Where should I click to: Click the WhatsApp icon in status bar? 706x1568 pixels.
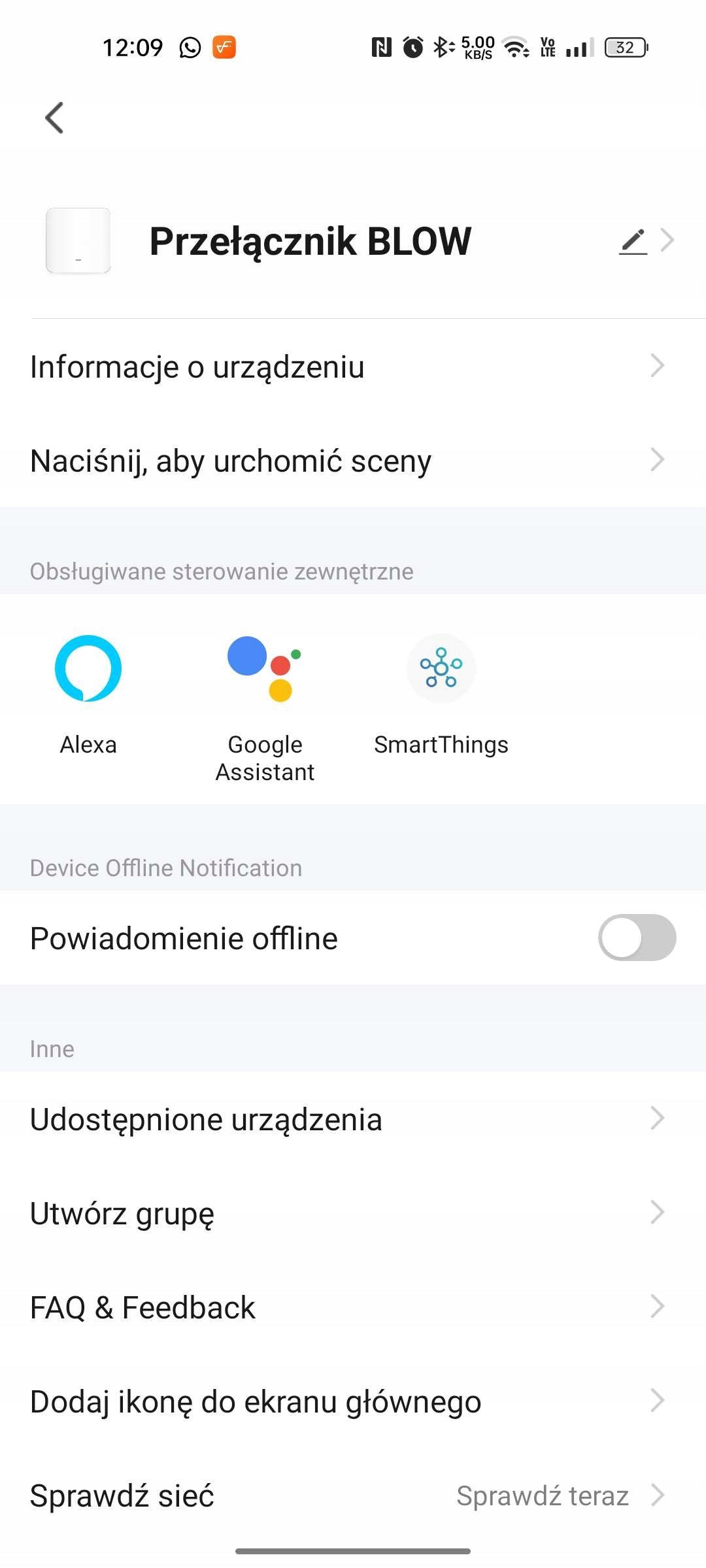(189, 47)
